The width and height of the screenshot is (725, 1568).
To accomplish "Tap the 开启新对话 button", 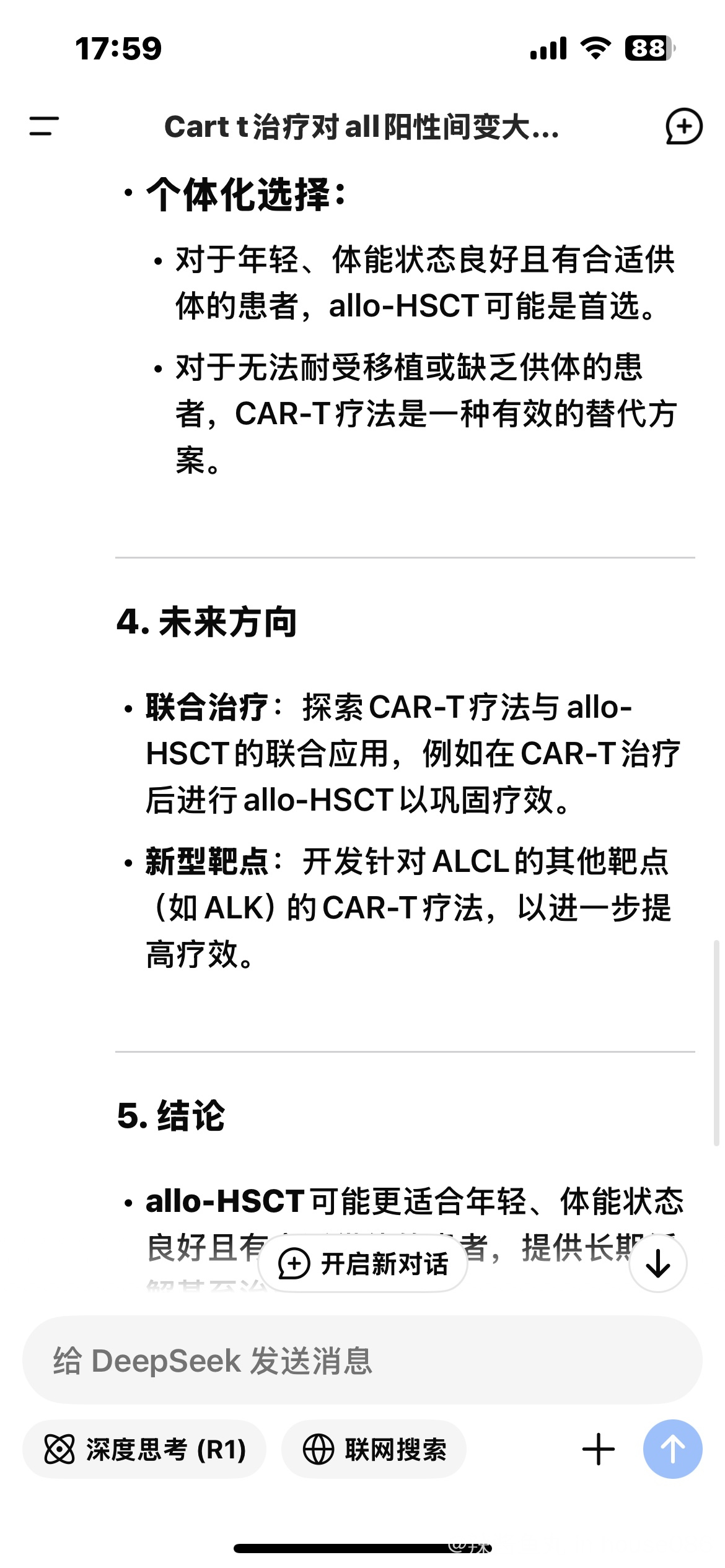I will coord(362,1264).
